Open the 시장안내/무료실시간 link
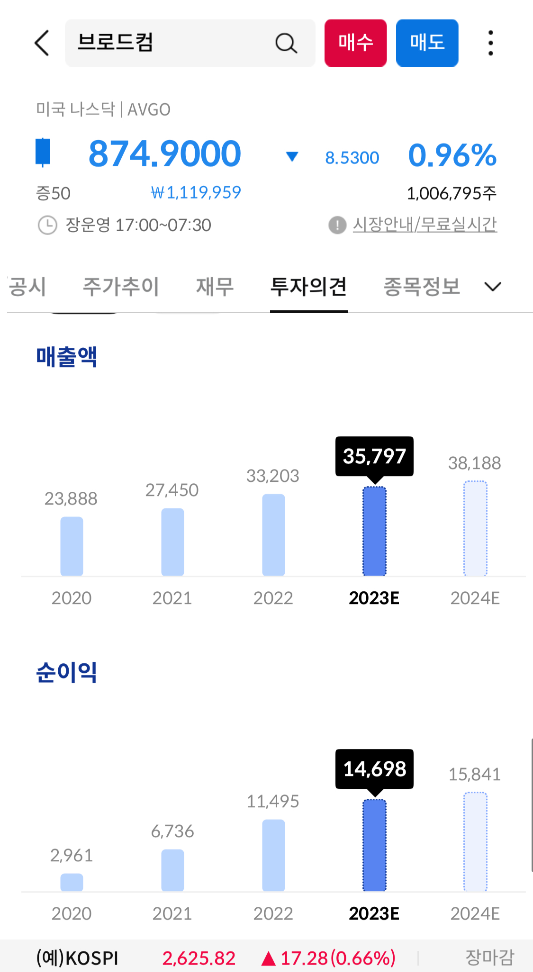 (425, 224)
